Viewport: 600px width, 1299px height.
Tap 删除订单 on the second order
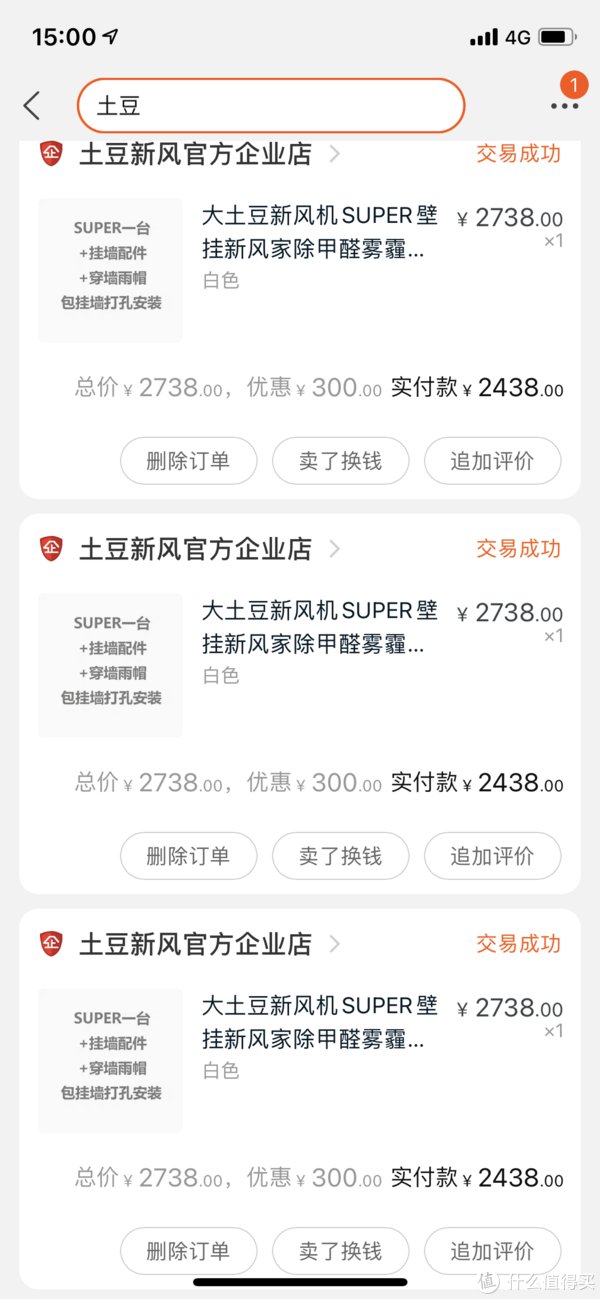[x=188, y=856]
